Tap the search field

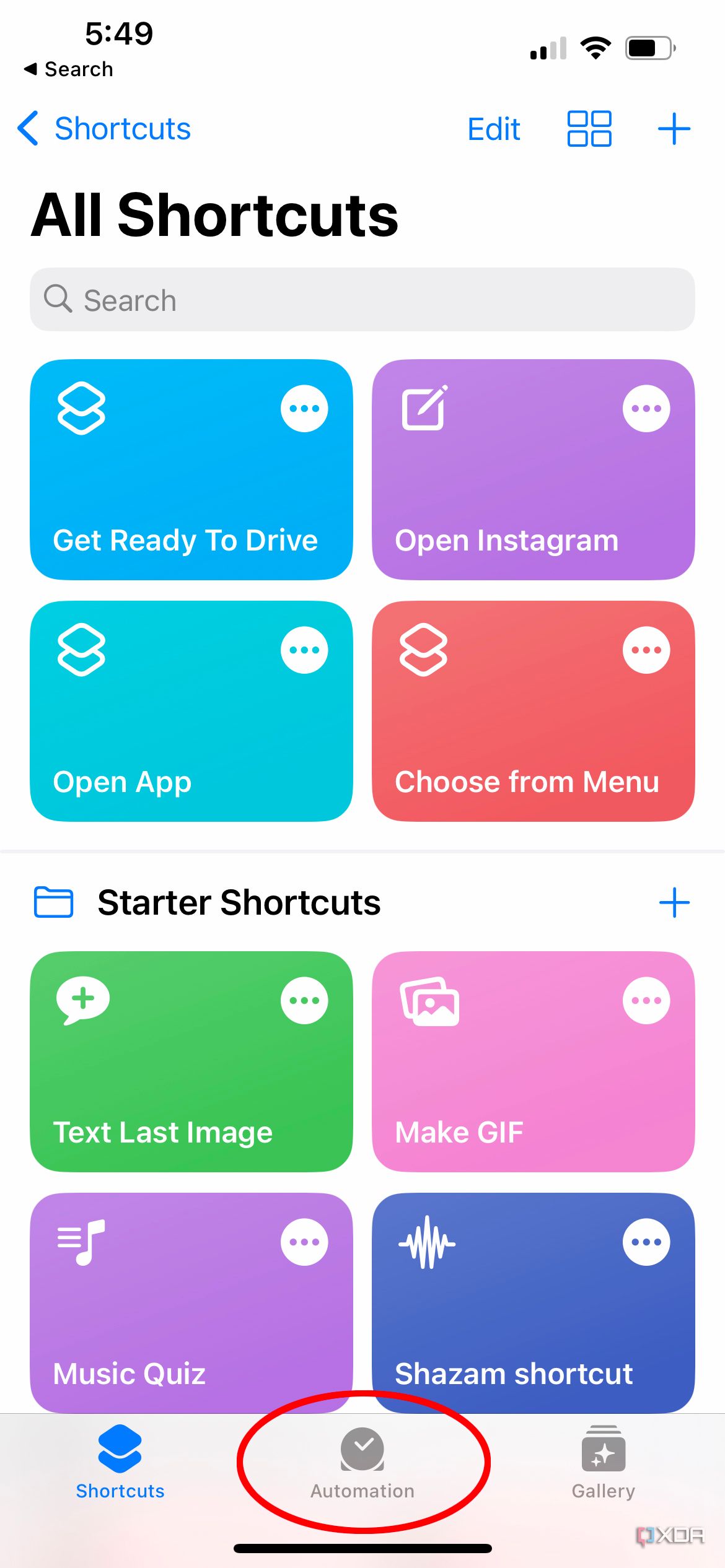(362, 300)
